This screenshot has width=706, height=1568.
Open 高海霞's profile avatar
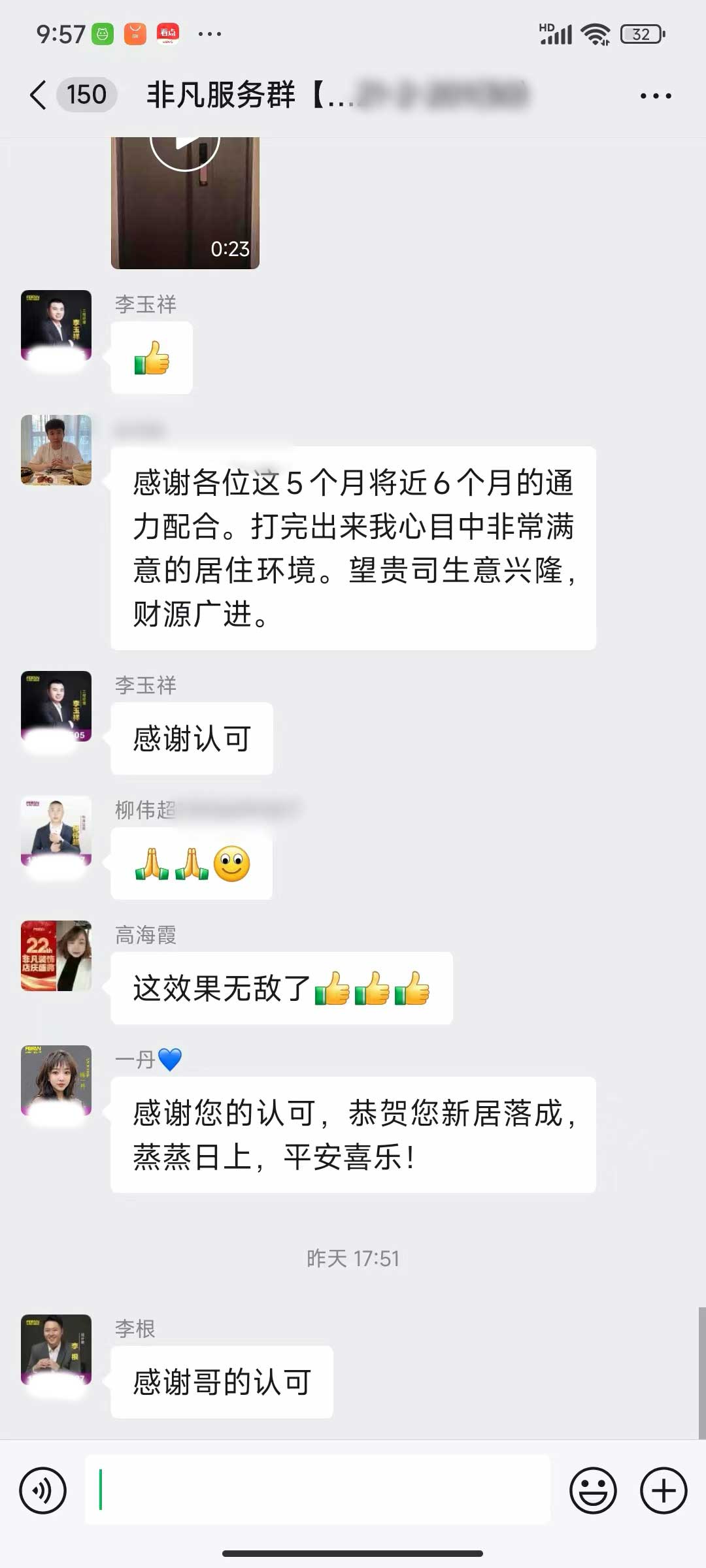[x=56, y=956]
